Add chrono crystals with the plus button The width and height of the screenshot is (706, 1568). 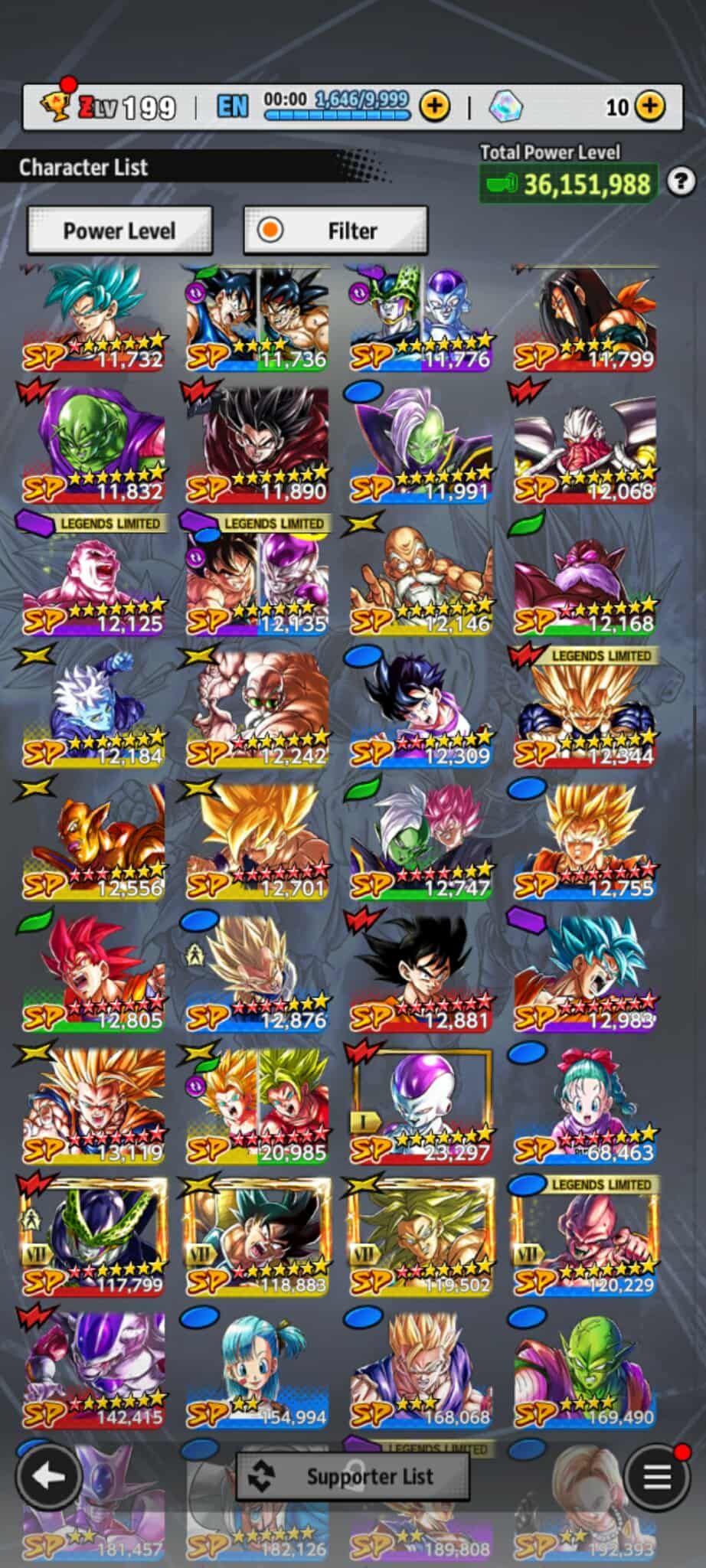click(x=650, y=106)
